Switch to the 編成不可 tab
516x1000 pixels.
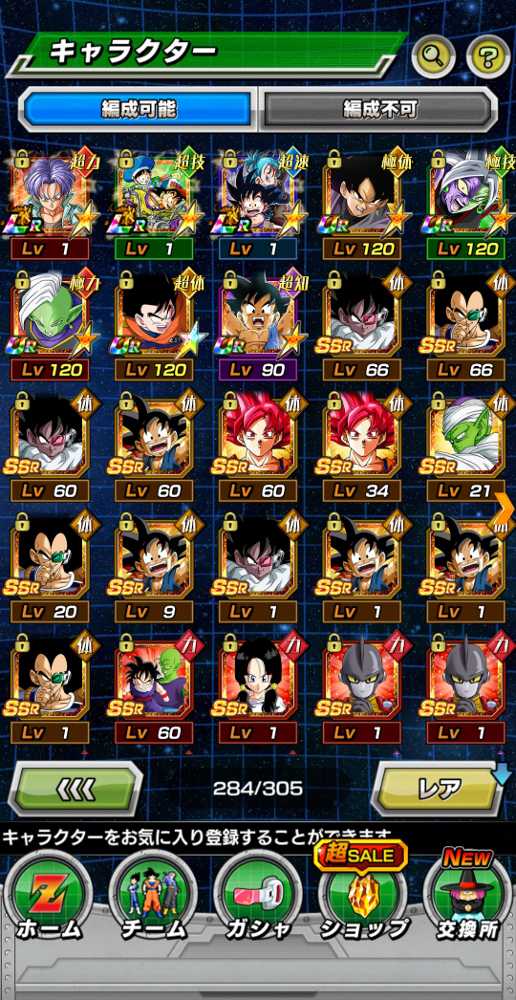pyautogui.click(x=380, y=110)
